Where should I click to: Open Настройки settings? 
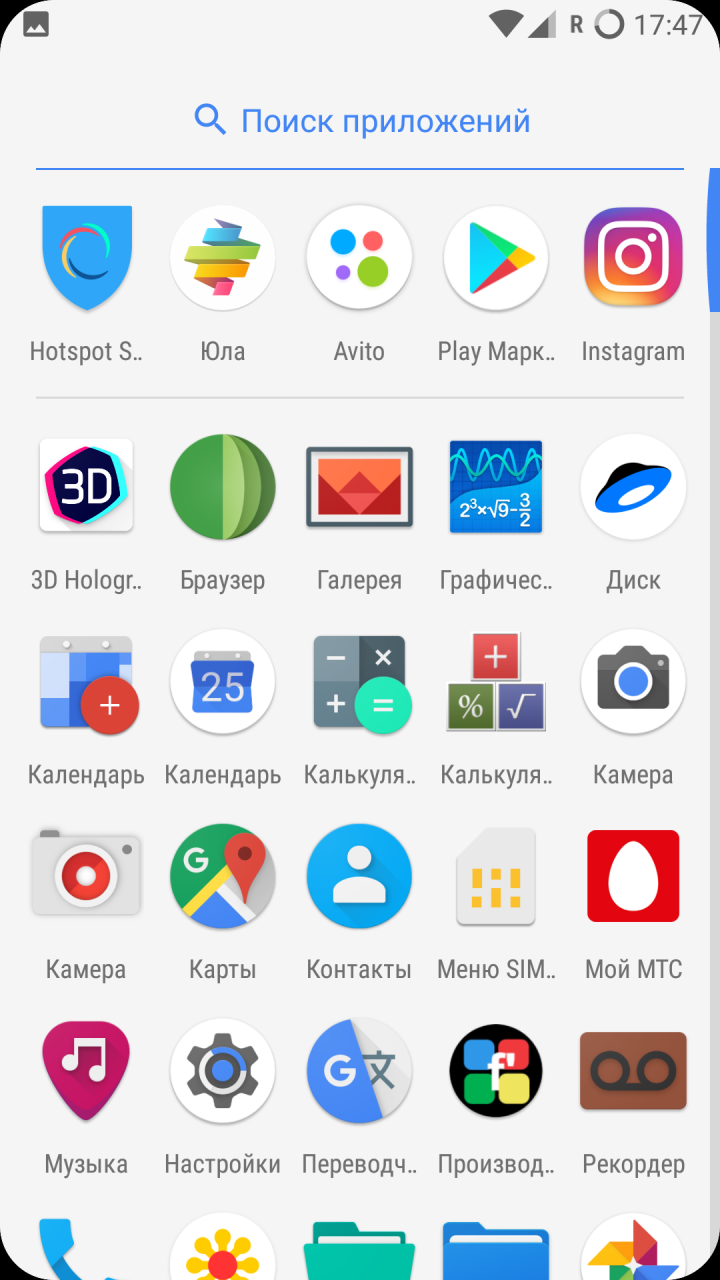222,1071
